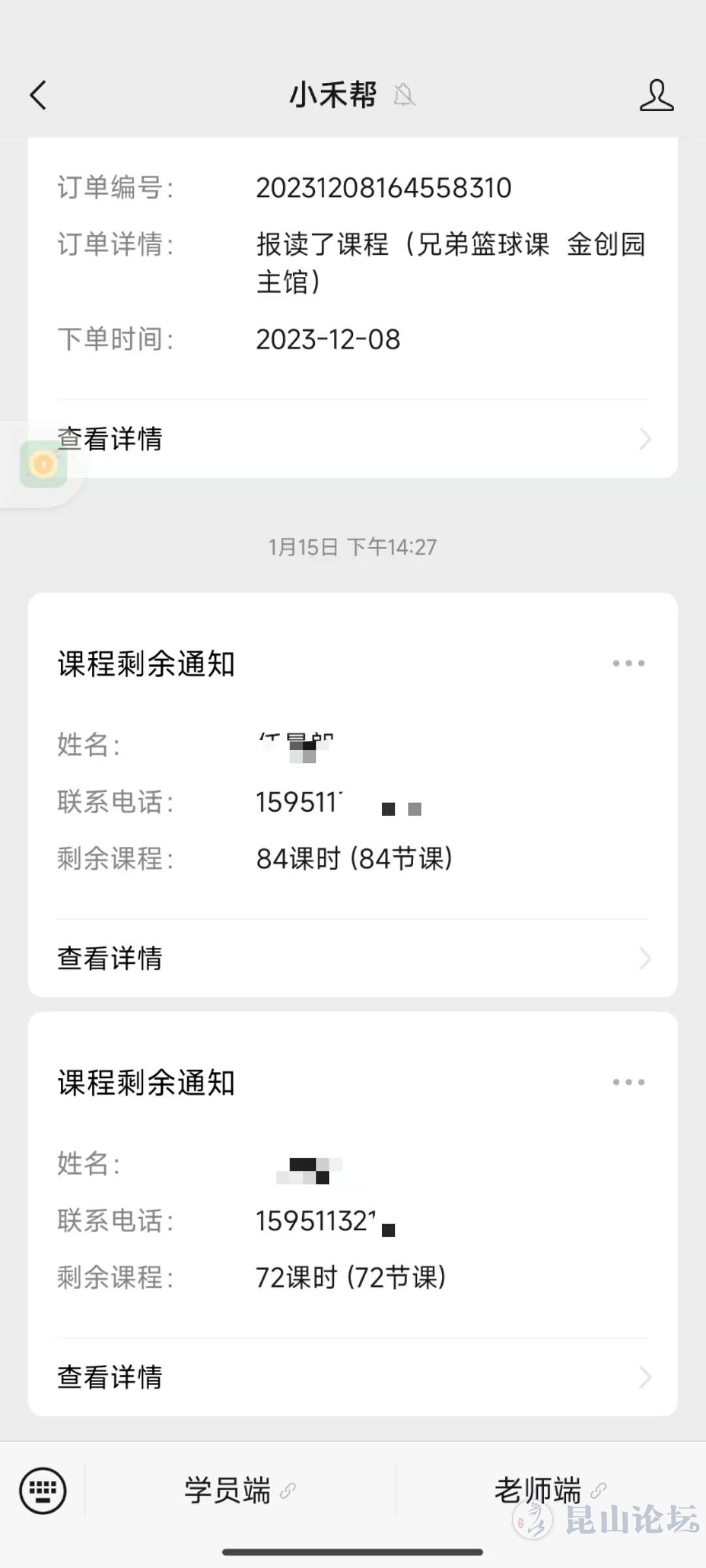This screenshot has width=706, height=1568.
Task: Open 查看详情 for the 72课时 notification
Action: point(353,1377)
